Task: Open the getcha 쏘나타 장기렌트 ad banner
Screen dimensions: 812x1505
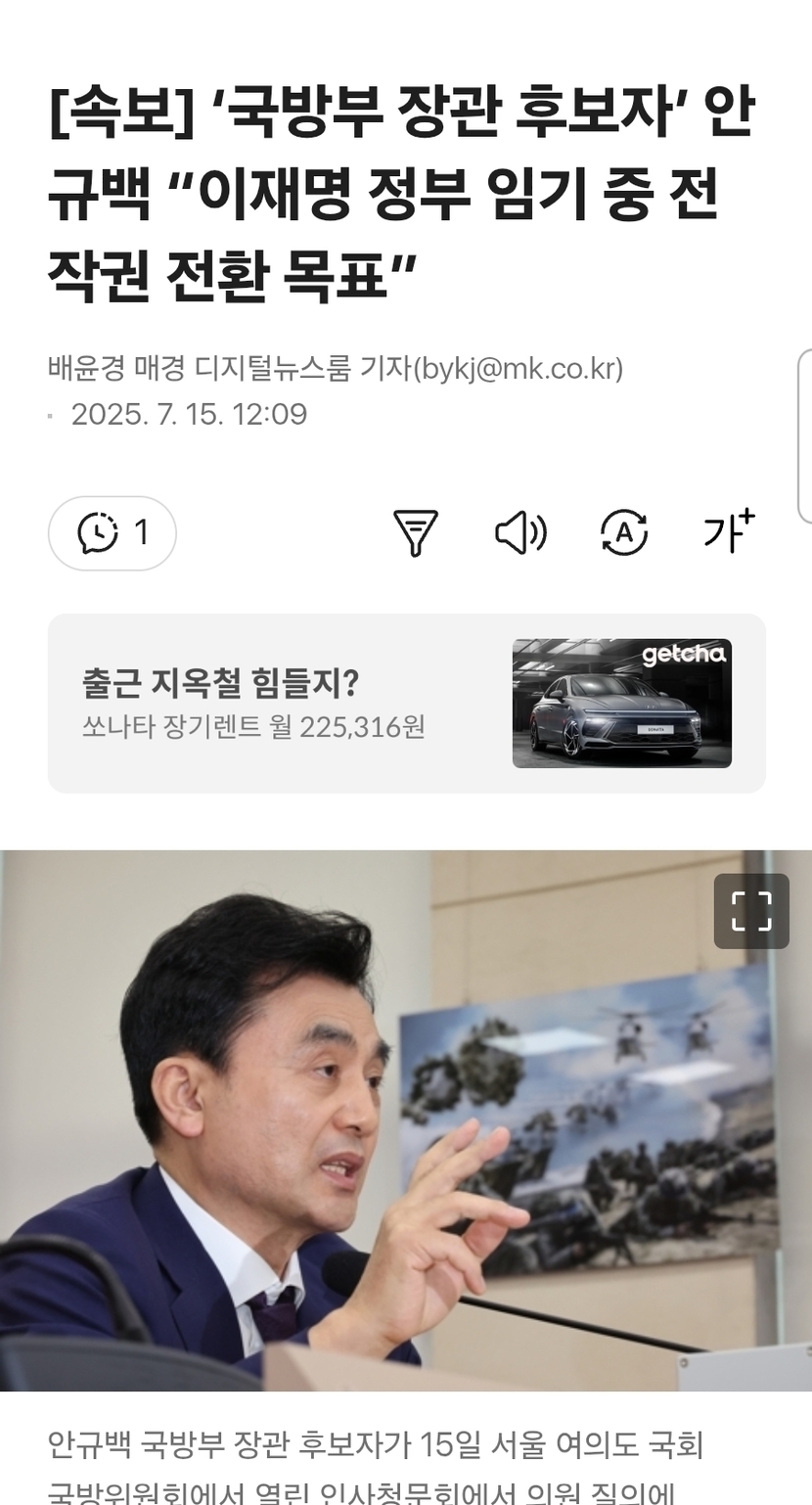Action: tap(406, 703)
